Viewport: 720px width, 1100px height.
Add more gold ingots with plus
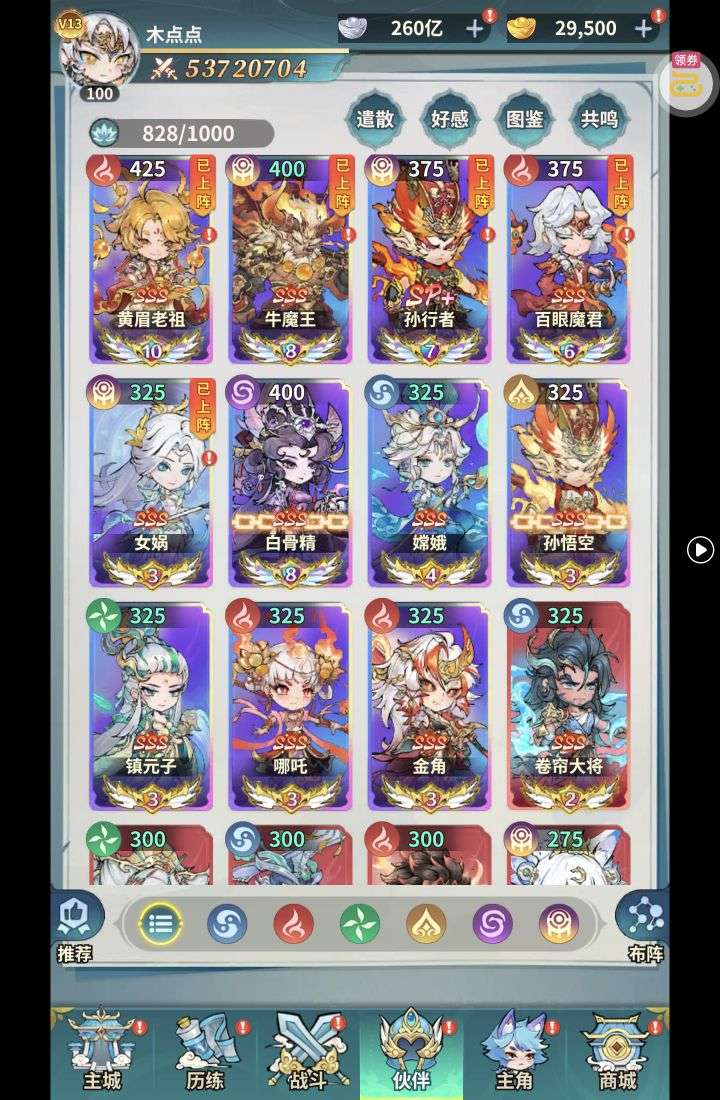pos(643,29)
